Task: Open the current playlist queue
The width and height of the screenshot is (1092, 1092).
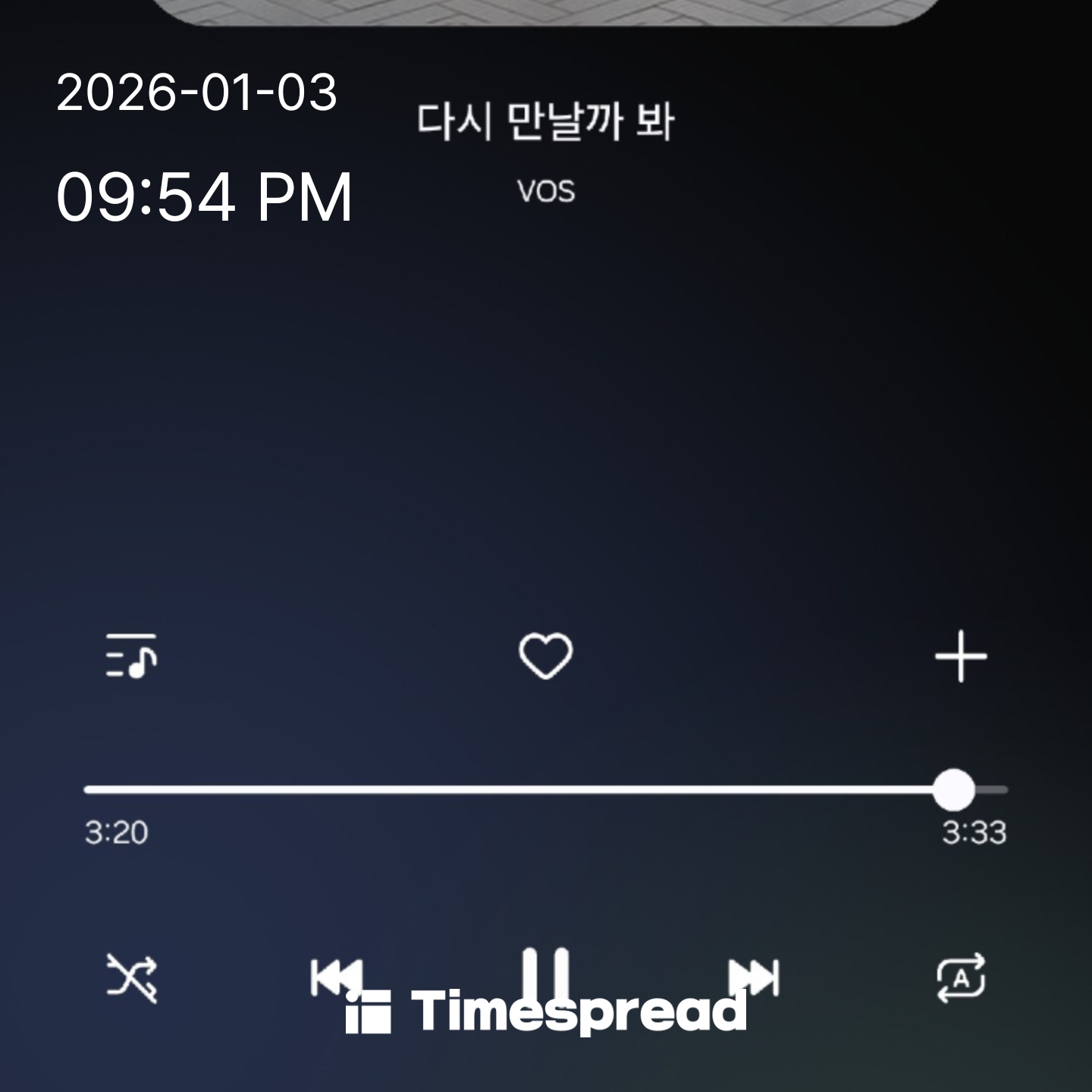Action: point(131,656)
